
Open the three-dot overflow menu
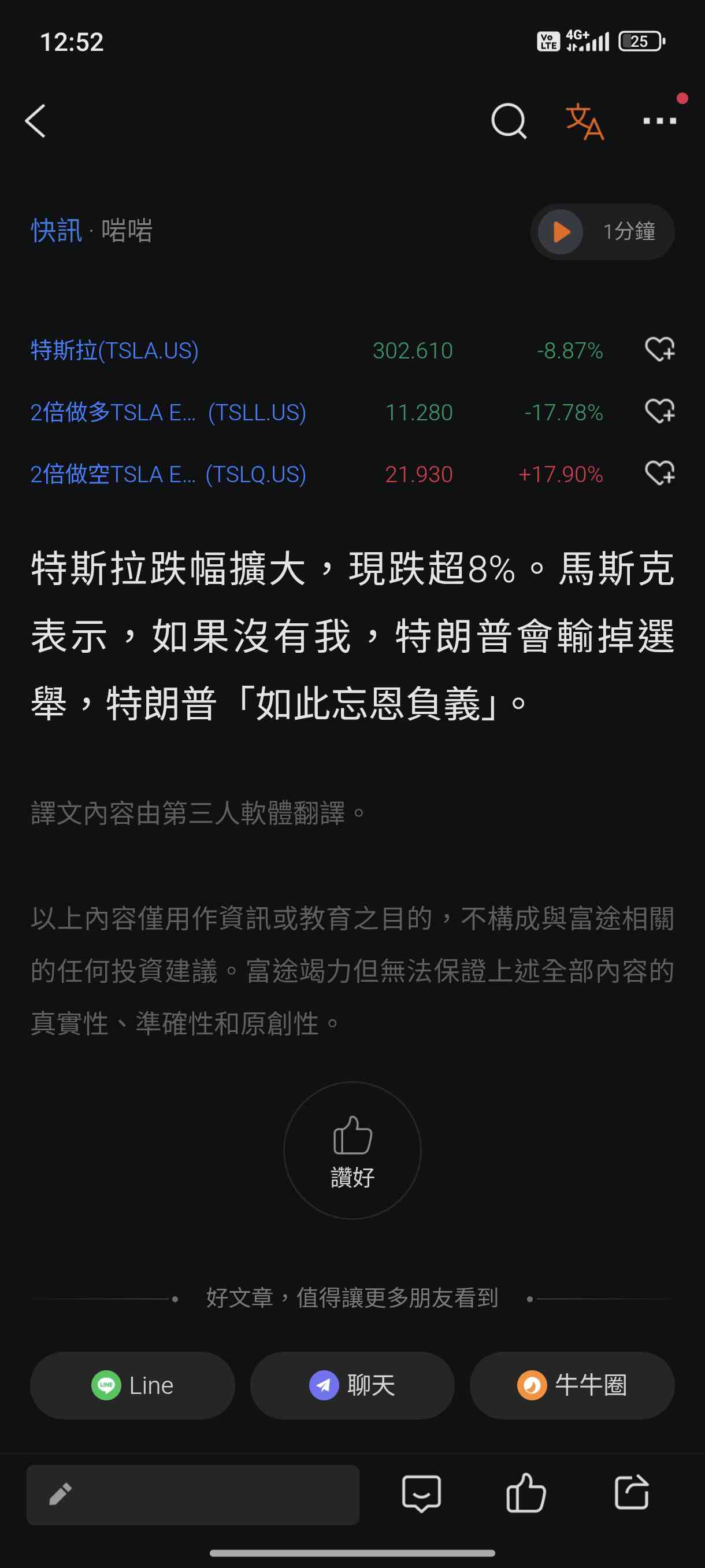coord(659,120)
